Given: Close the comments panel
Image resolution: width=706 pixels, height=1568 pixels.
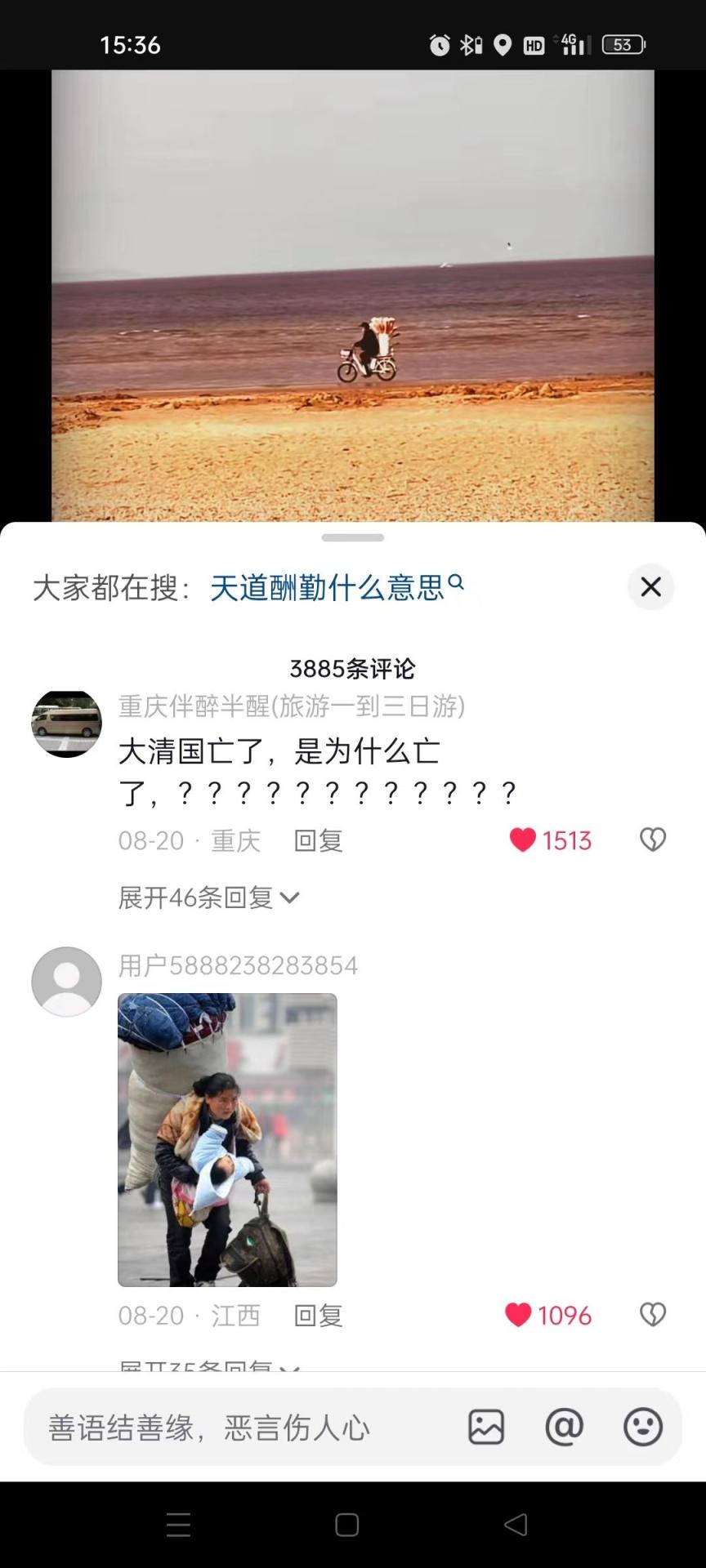Looking at the screenshot, I should 650,586.
